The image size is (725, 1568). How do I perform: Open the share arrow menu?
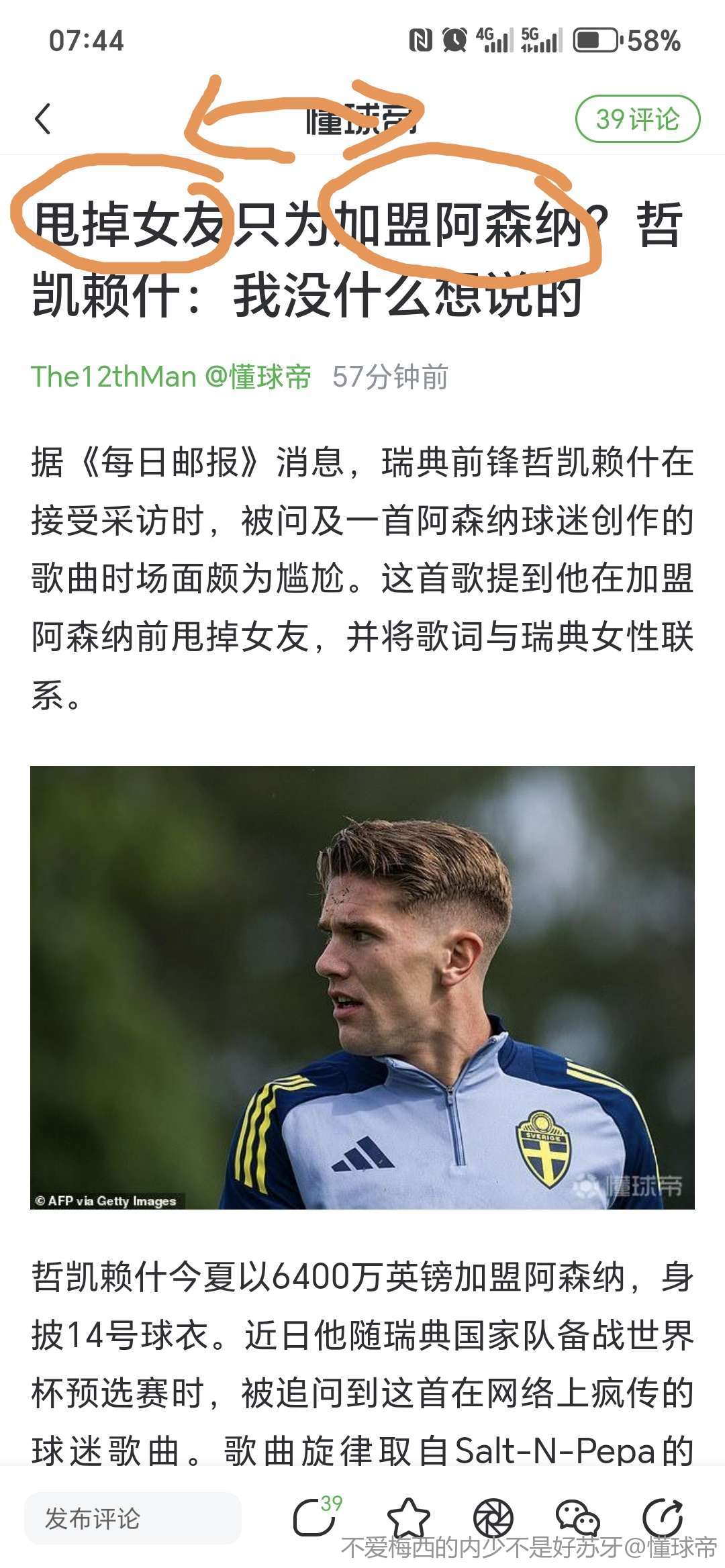click(x=662, y=1518)
